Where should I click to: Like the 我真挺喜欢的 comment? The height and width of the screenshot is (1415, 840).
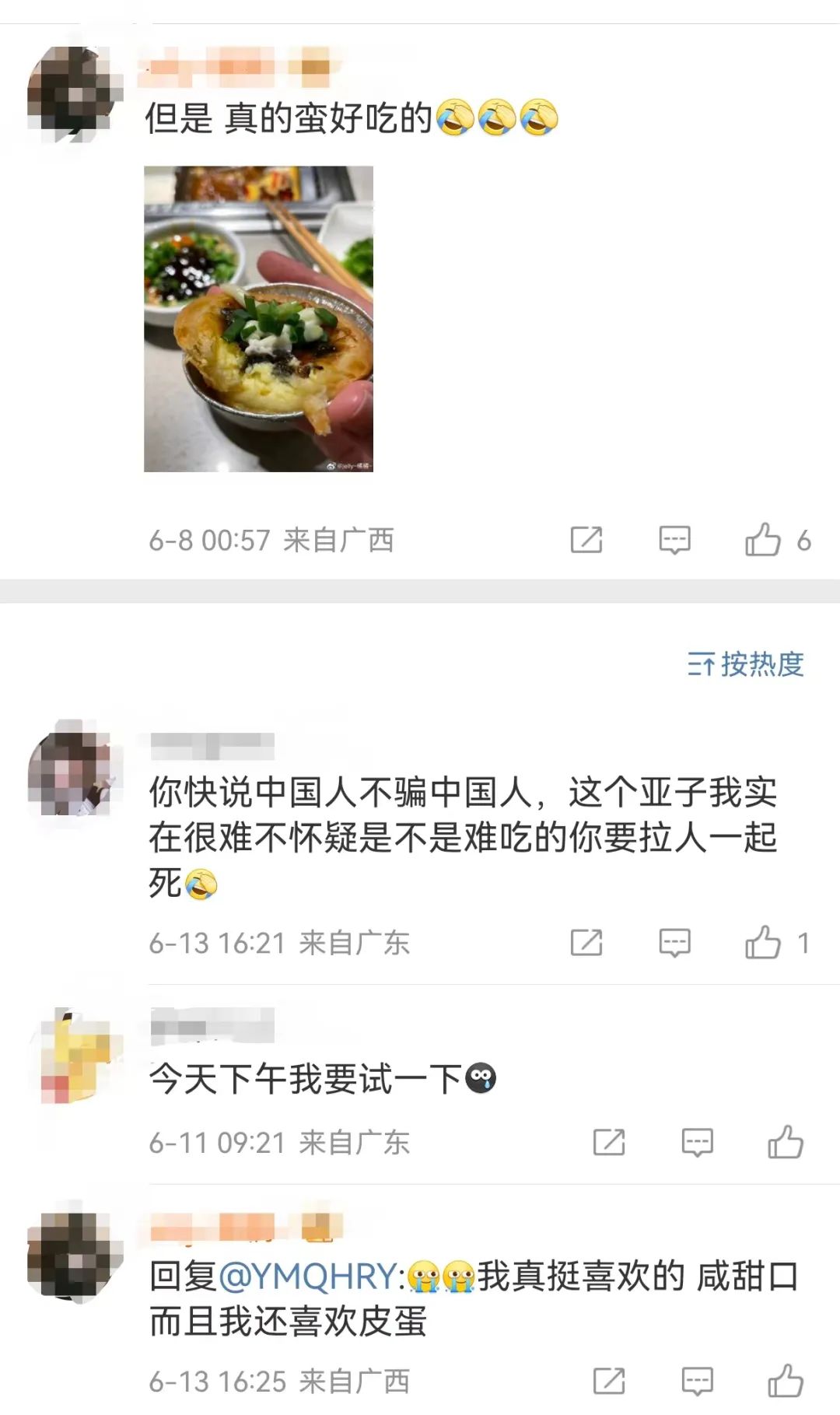point(786,1381)
